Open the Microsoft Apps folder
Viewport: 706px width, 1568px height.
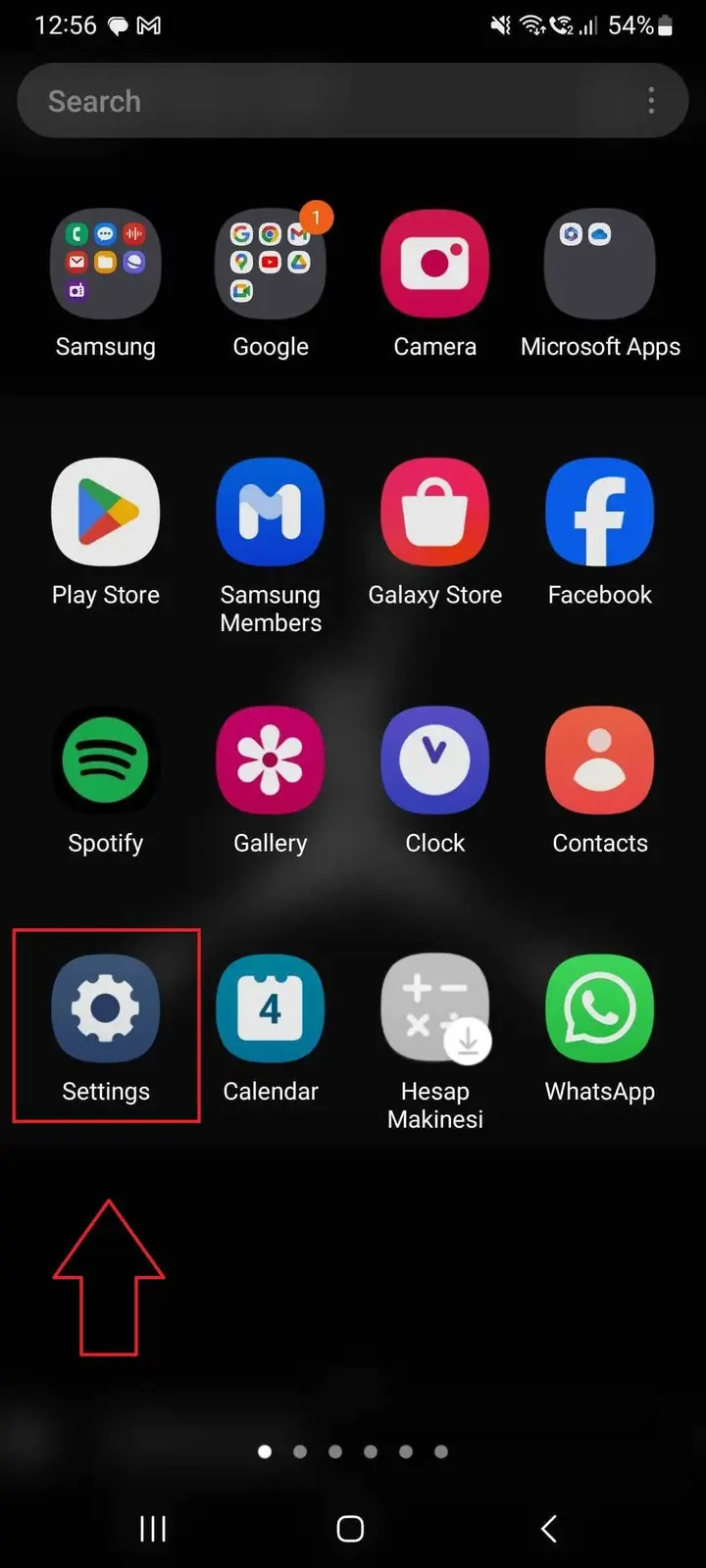click(600, 265)
